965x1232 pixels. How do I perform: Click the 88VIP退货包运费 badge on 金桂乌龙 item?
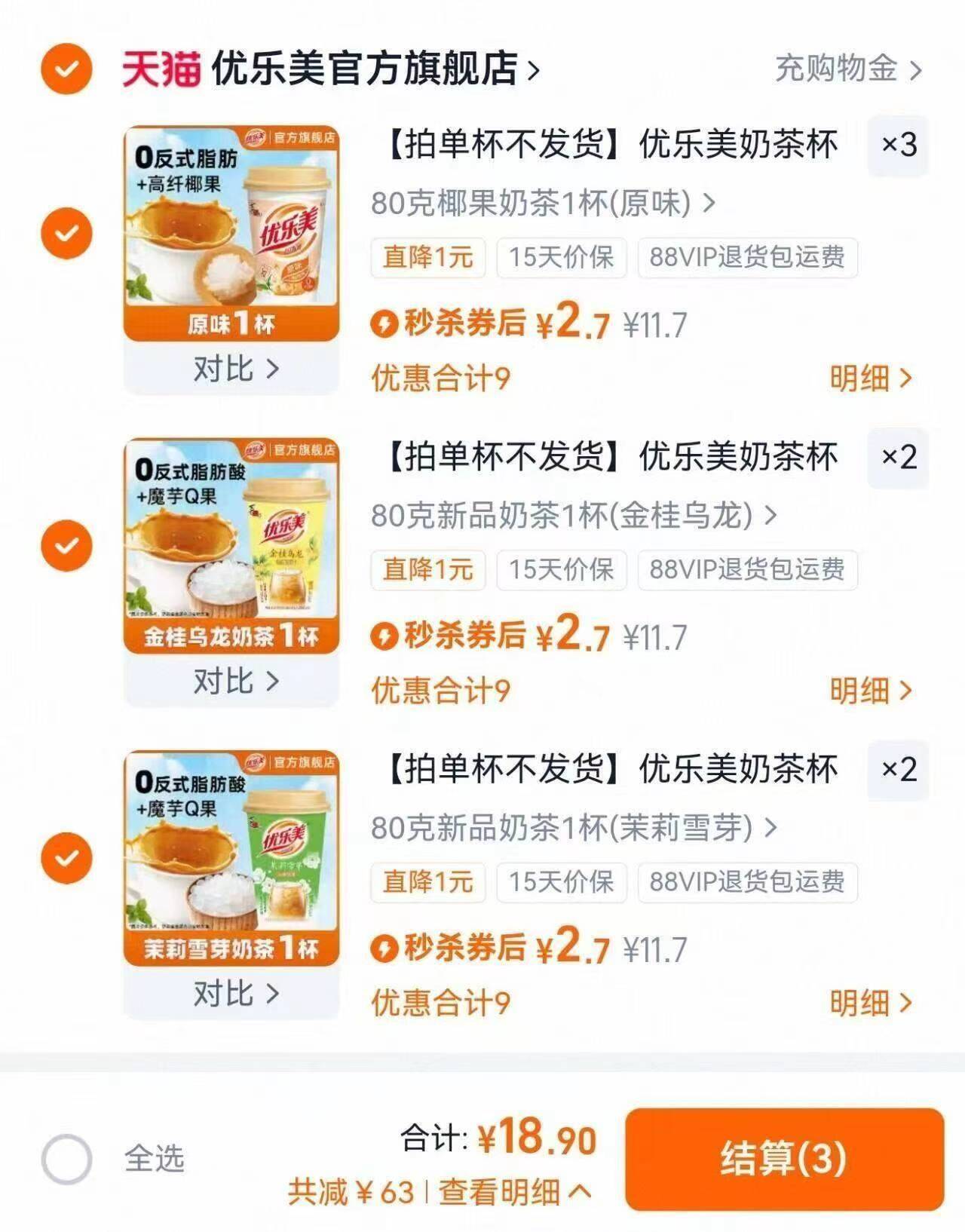749,571
